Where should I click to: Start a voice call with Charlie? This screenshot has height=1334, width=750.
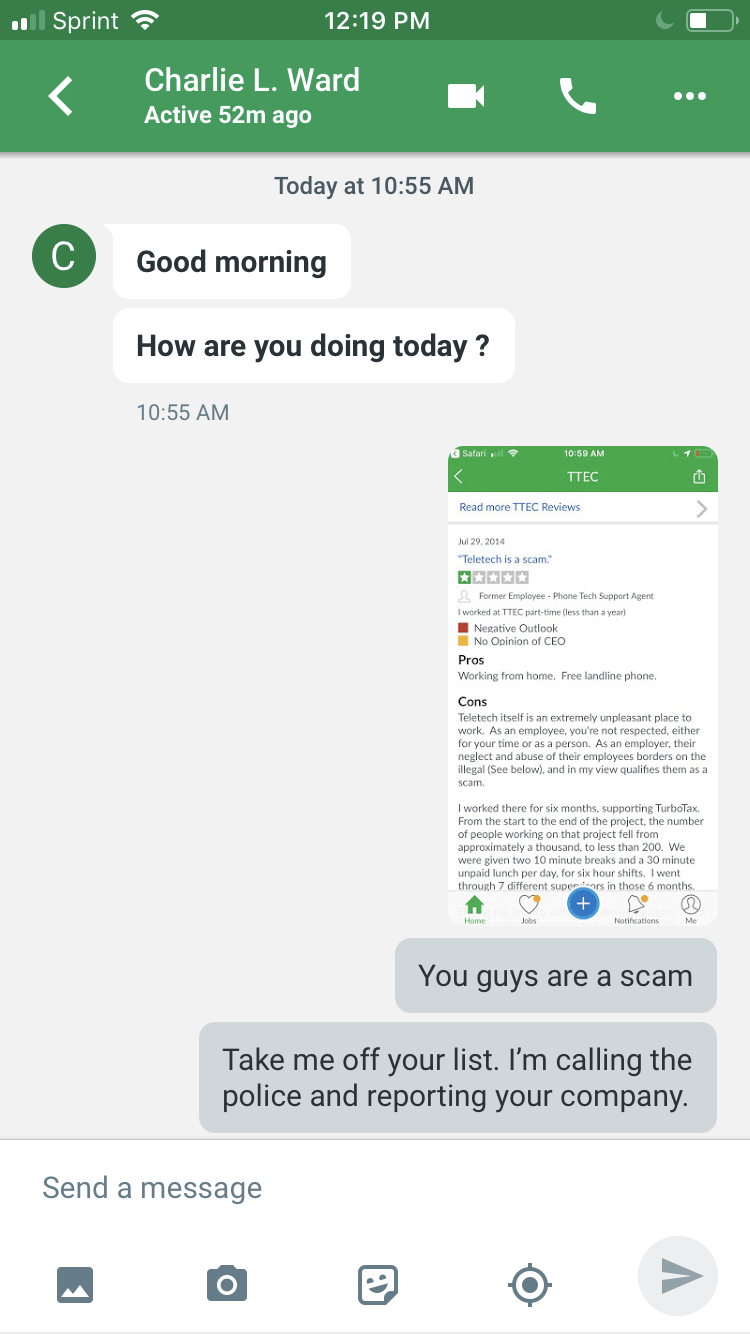578,96
